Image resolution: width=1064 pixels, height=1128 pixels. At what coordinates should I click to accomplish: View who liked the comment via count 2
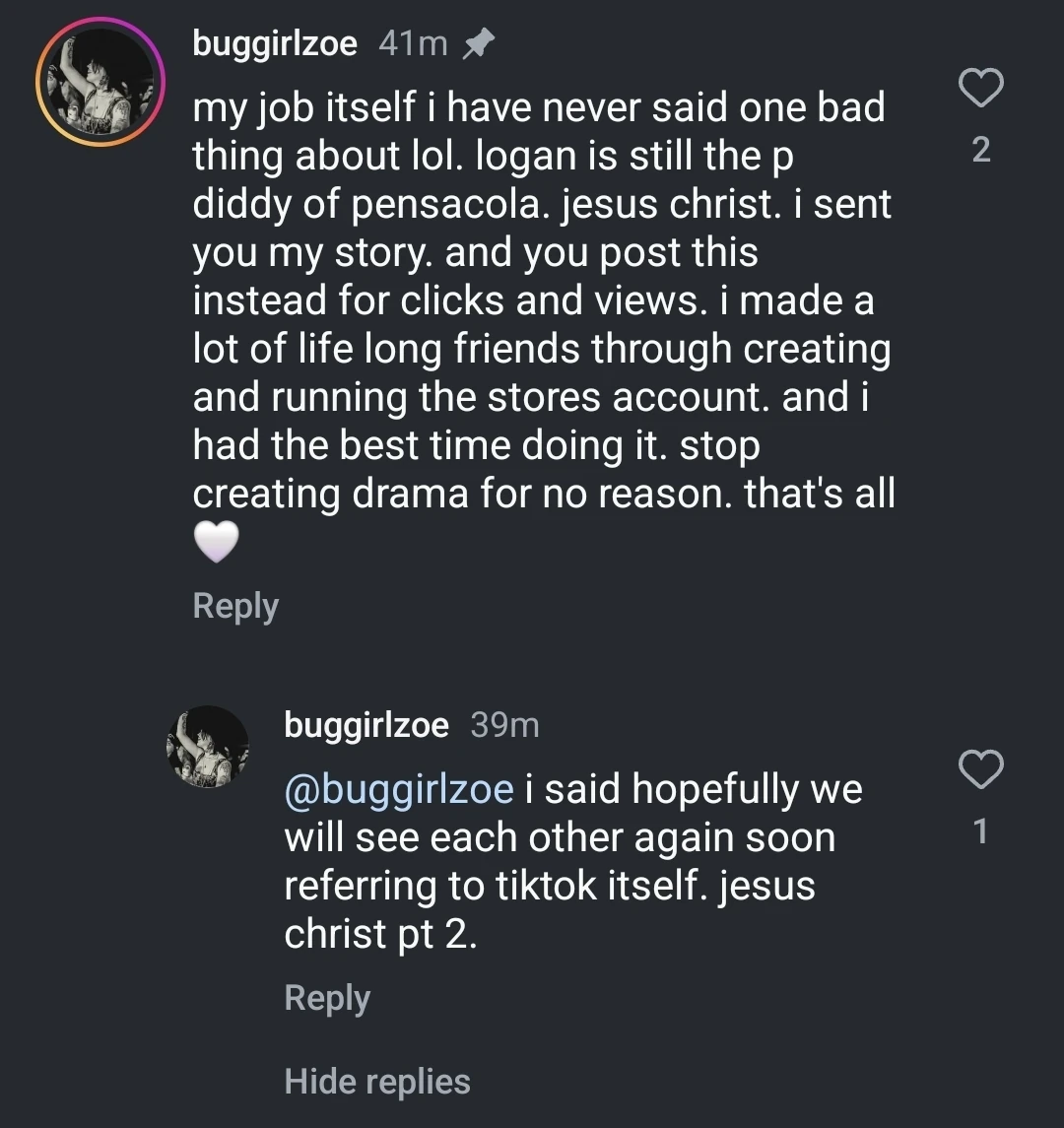pyautogui.click(x=980, y=152)
